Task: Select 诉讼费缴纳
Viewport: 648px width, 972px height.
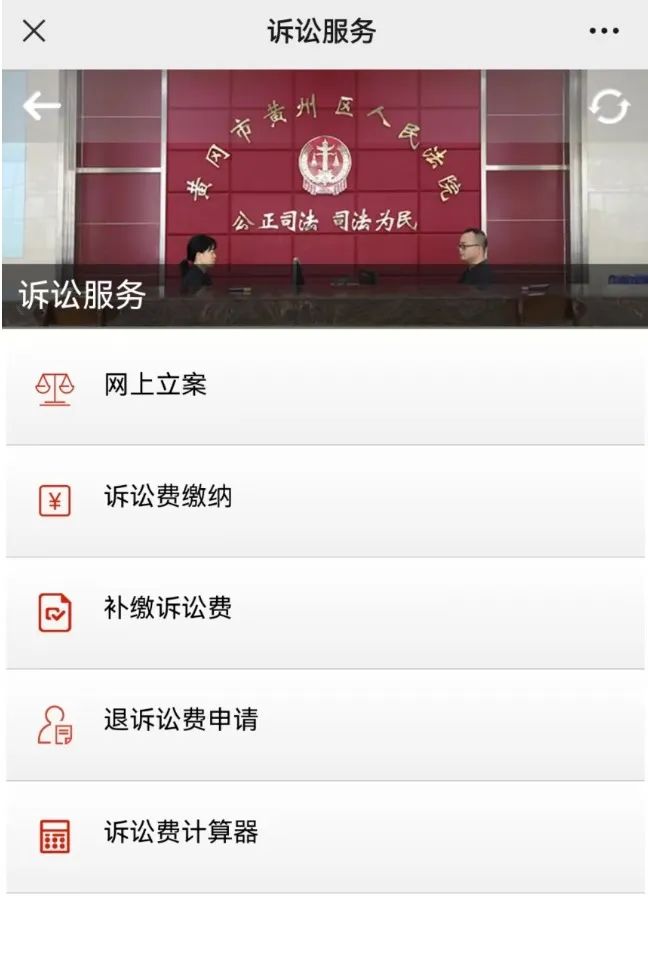Action: point(168,498)
